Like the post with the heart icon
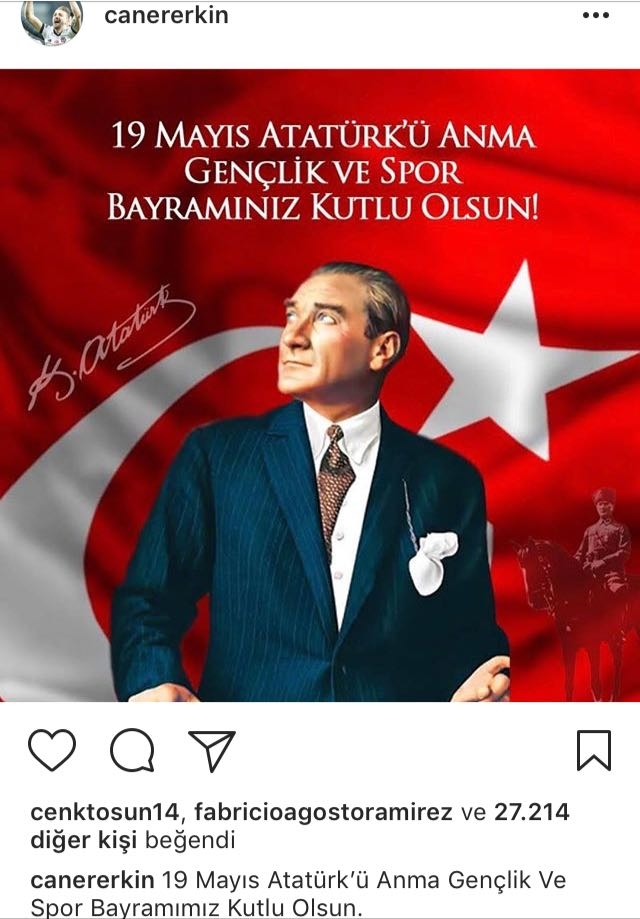The height and width of the screenshot is (919, 640). (x=52, y=750)
